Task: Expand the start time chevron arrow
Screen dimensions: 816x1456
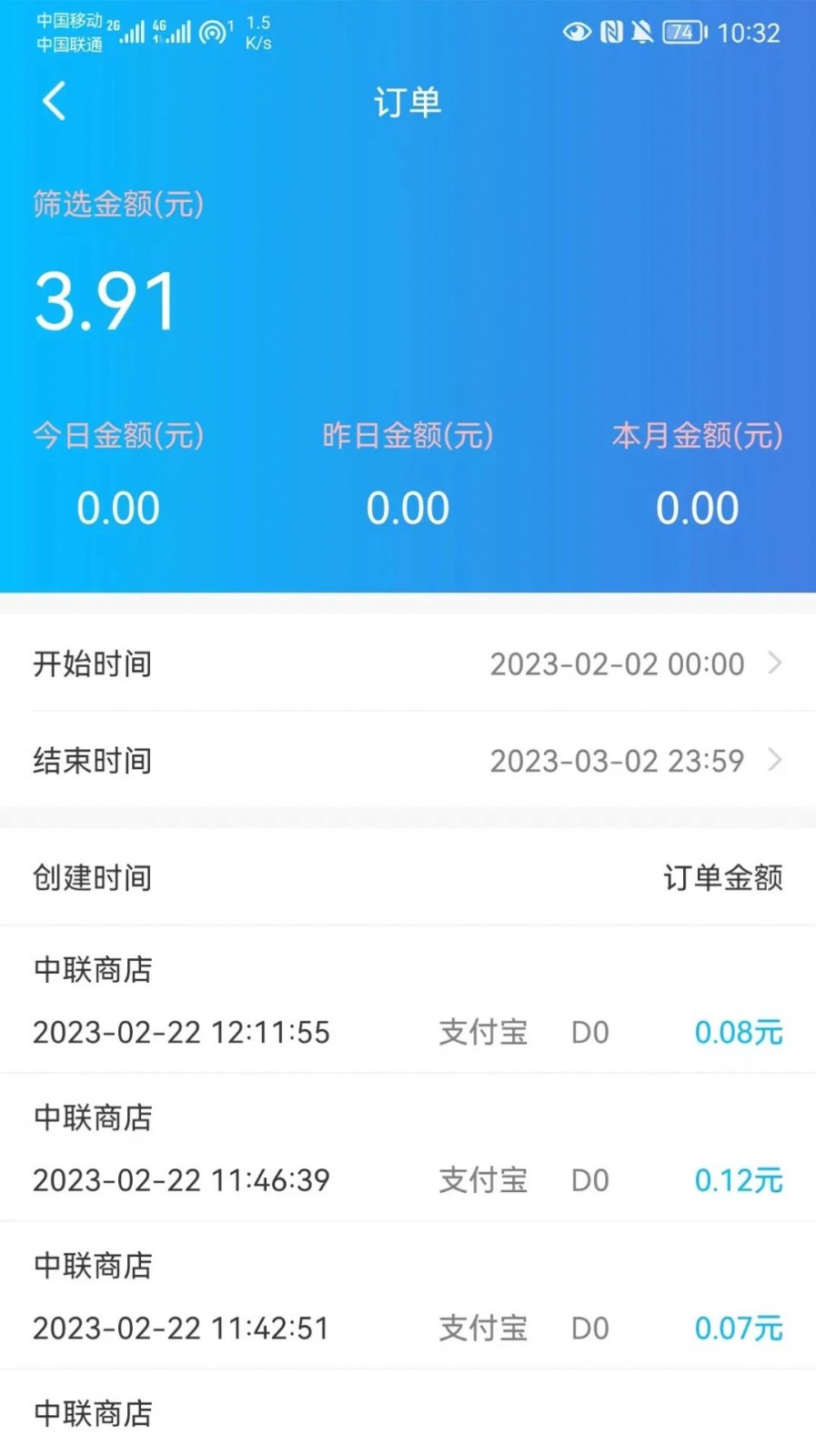Action: pyautogui.click(x=775, y=663)
